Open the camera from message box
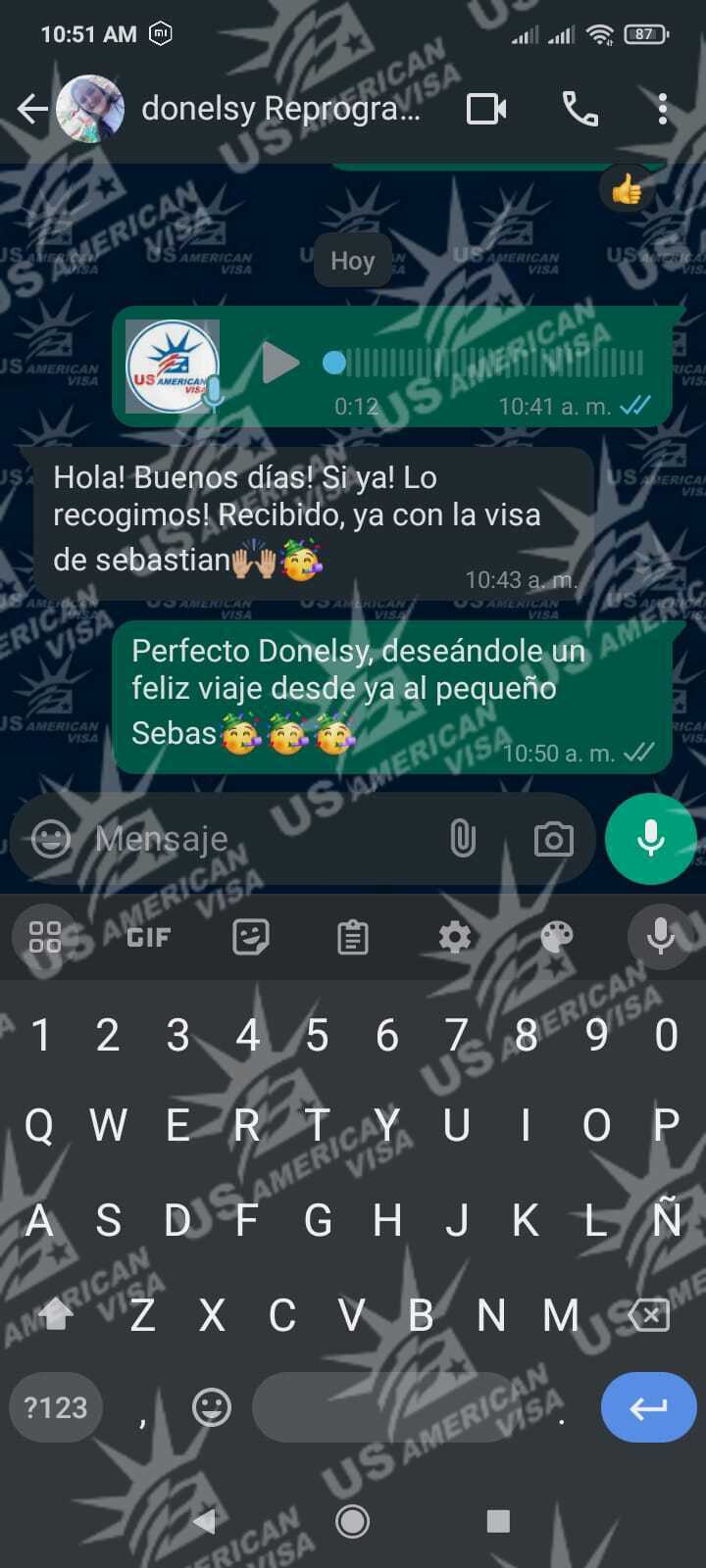This screenshot has height=1568, width=706. 553,840
